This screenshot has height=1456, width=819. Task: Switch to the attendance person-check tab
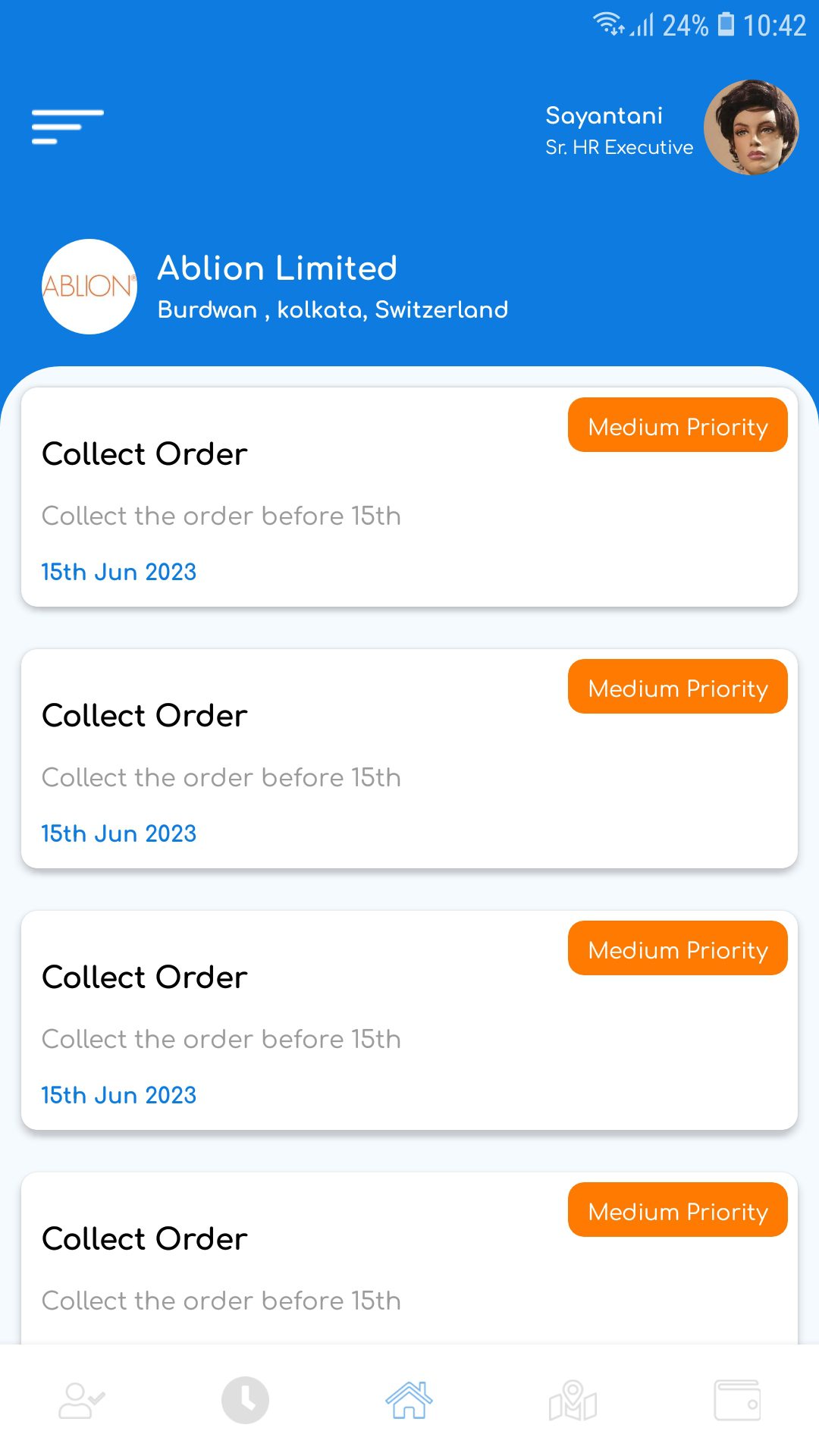[81, 1400]
